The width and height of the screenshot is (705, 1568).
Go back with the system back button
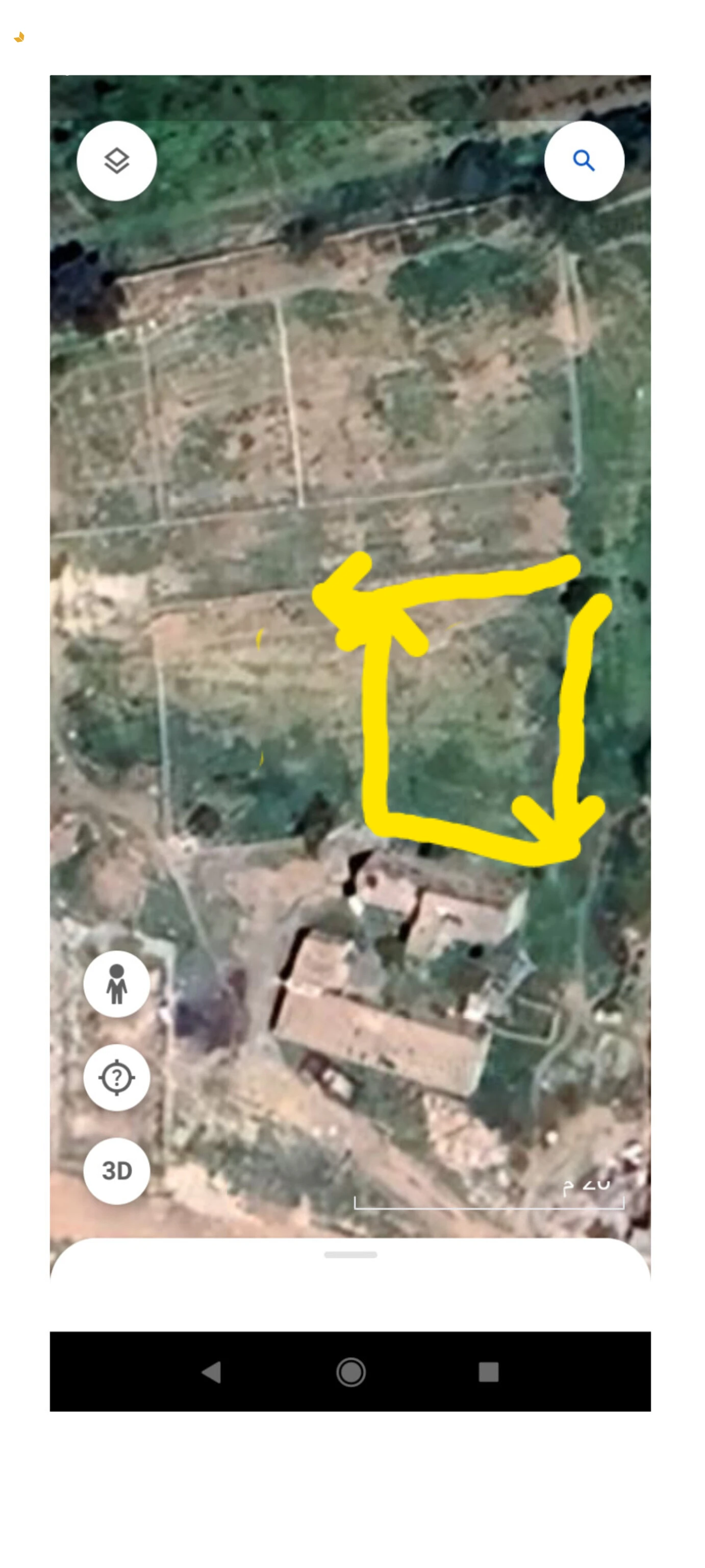point(212,1372)
